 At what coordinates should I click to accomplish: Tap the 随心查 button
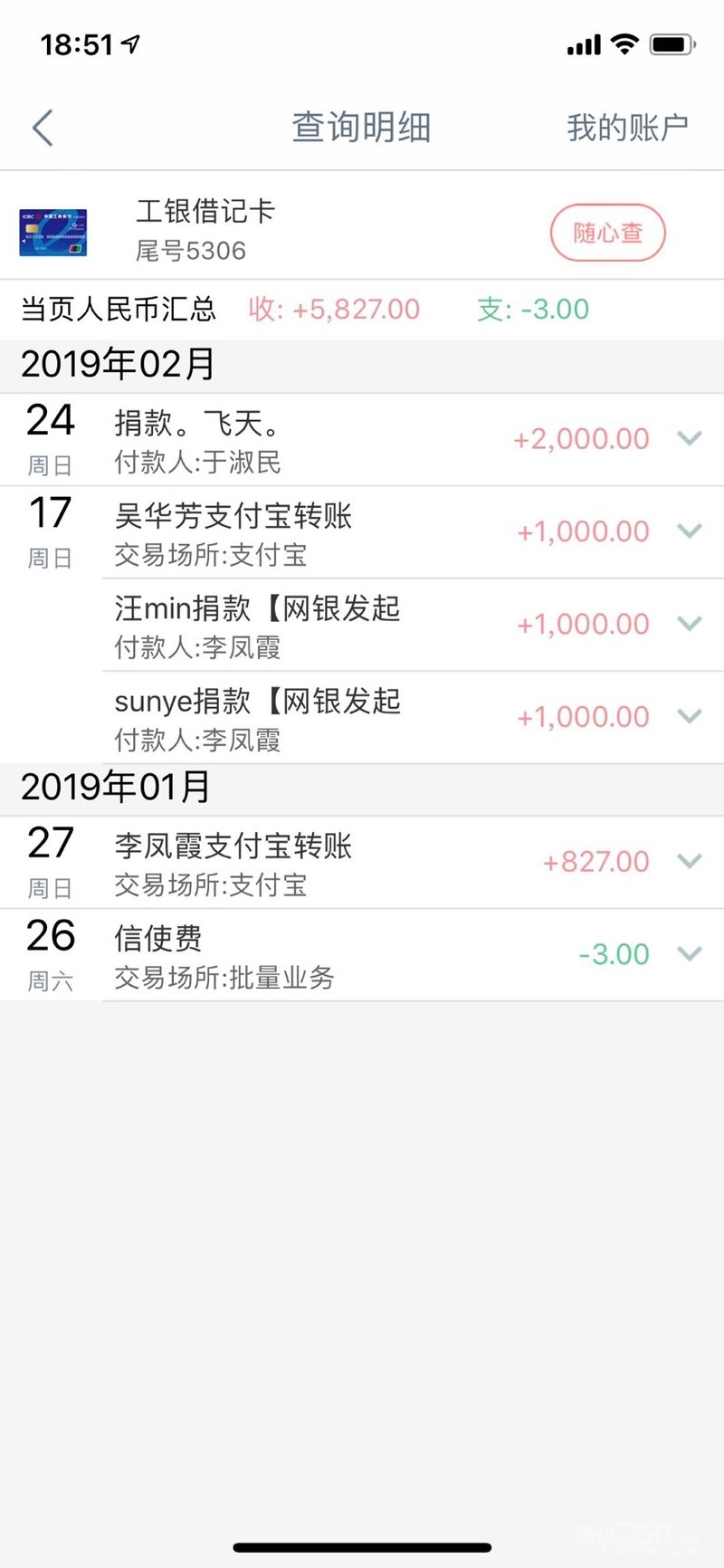[x=608, y=233]
